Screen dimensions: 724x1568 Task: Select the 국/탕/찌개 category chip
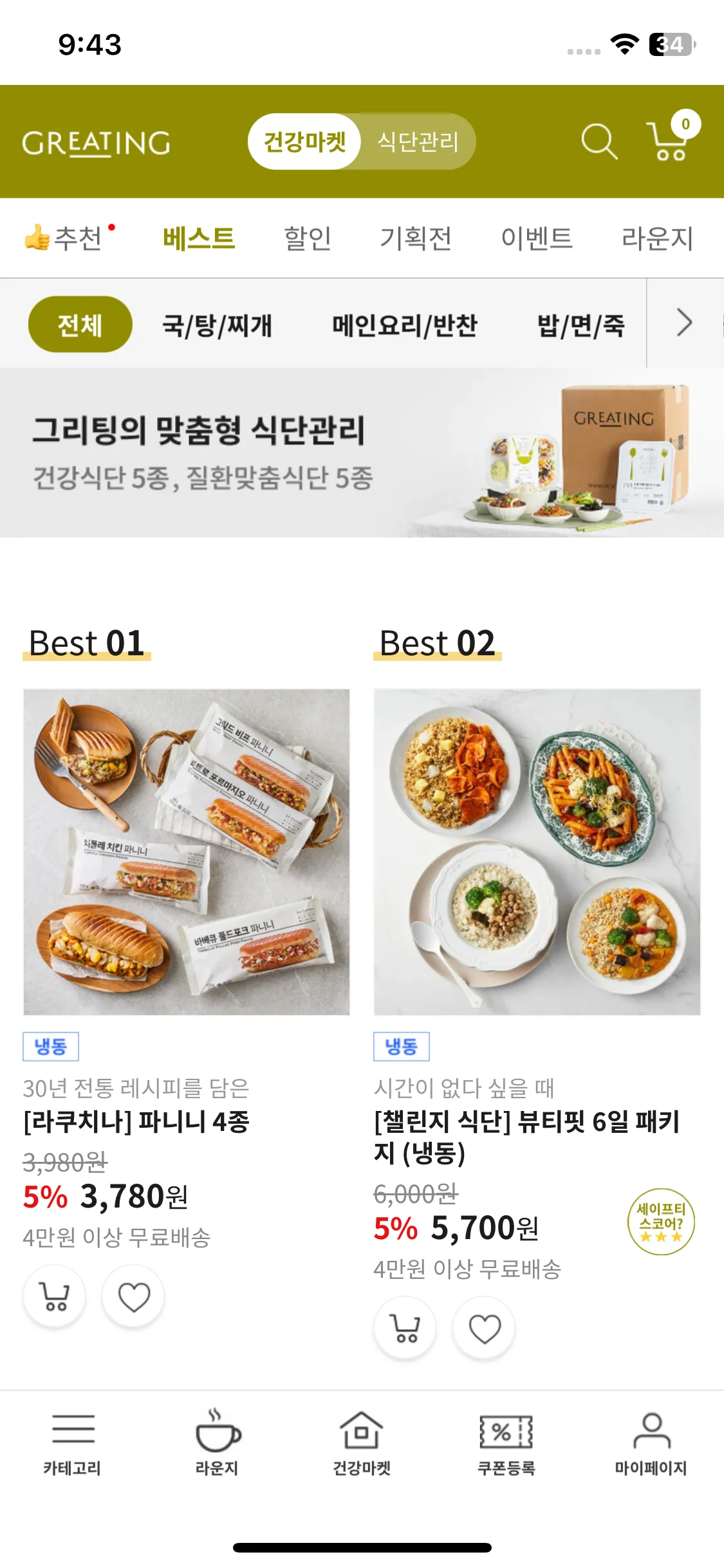pyautogui.click(x=217, y=324)
